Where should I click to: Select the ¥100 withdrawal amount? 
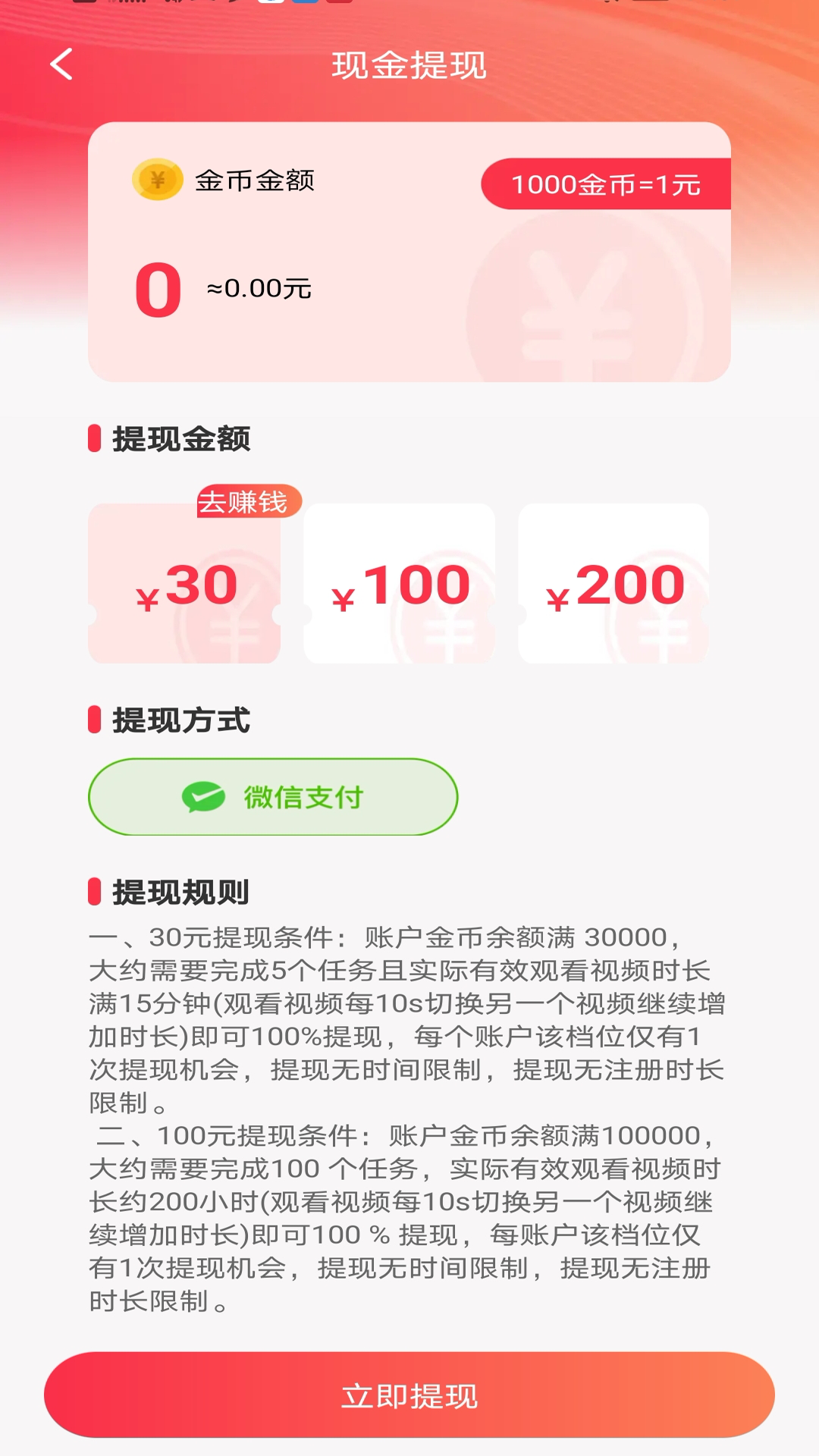pyautogui.click(x=399, y=585)
